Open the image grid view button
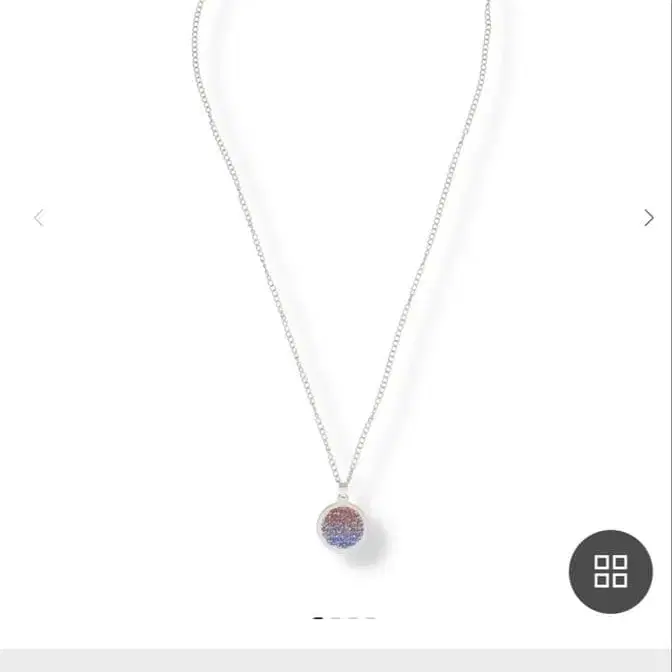672x672 pixels. click(611, 572)
